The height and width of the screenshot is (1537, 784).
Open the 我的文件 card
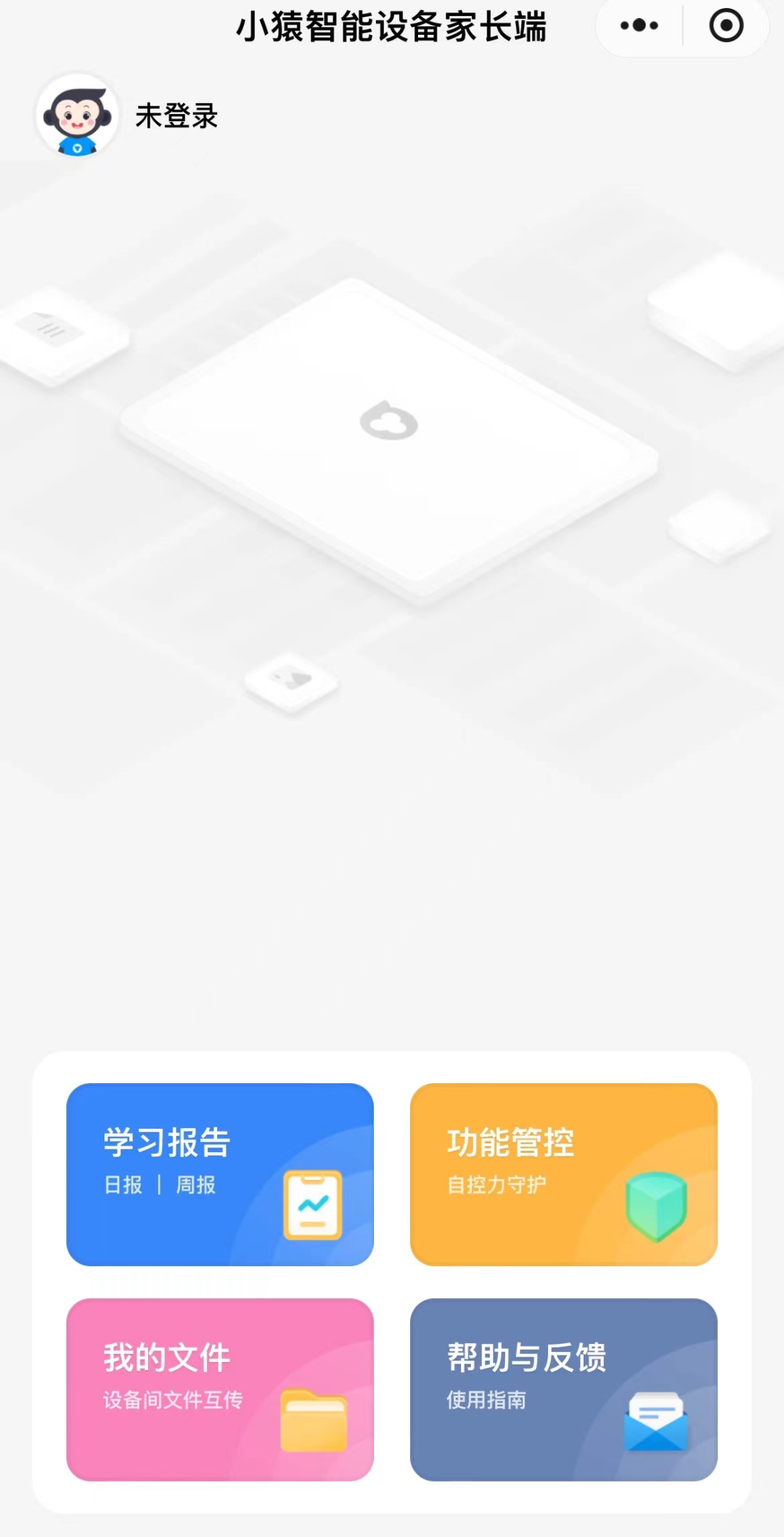[x=220, y=1389]
